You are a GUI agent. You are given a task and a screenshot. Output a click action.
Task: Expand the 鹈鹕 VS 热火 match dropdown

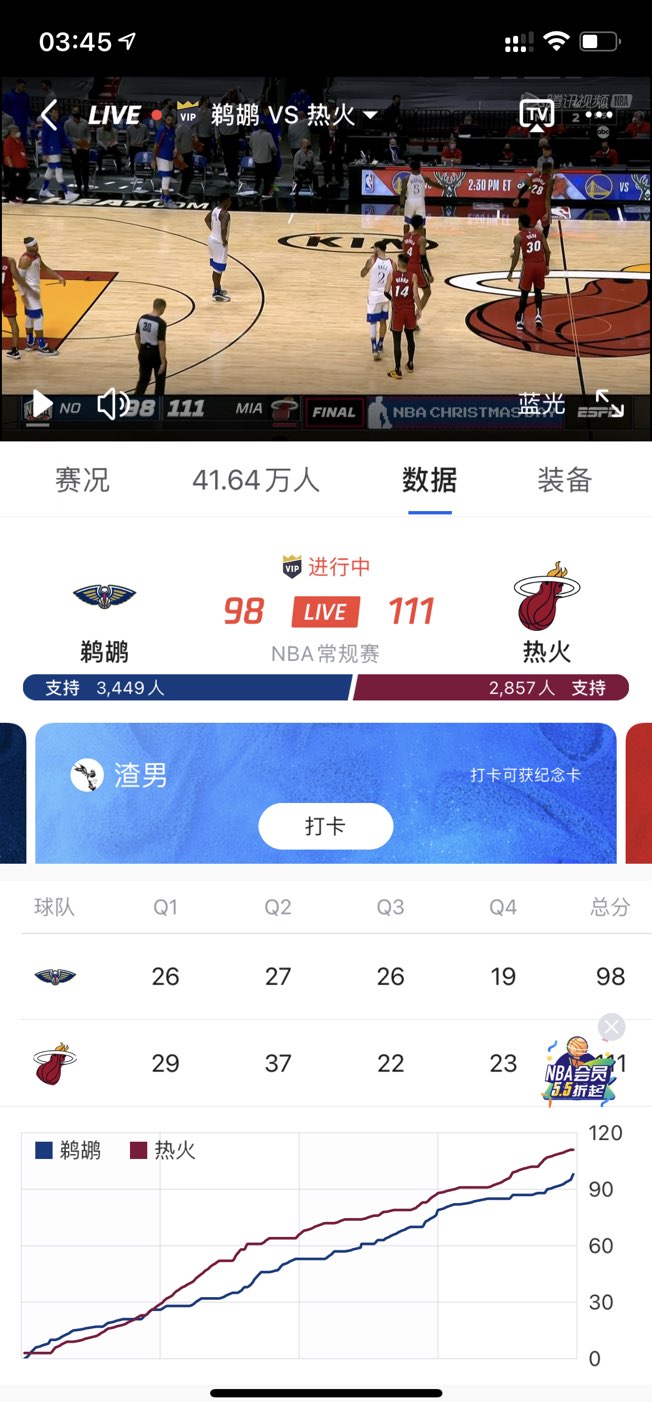370,115
